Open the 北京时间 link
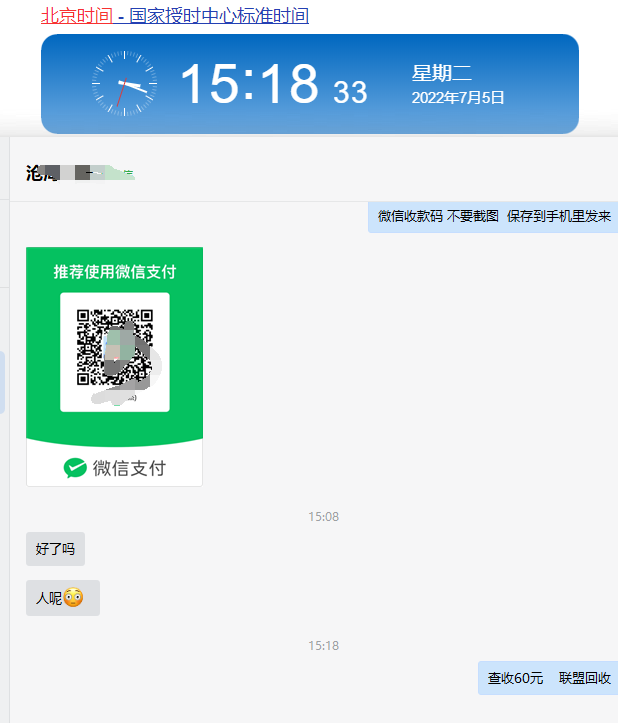The height and width of the screenshot is (723, 618). point(76,16)
